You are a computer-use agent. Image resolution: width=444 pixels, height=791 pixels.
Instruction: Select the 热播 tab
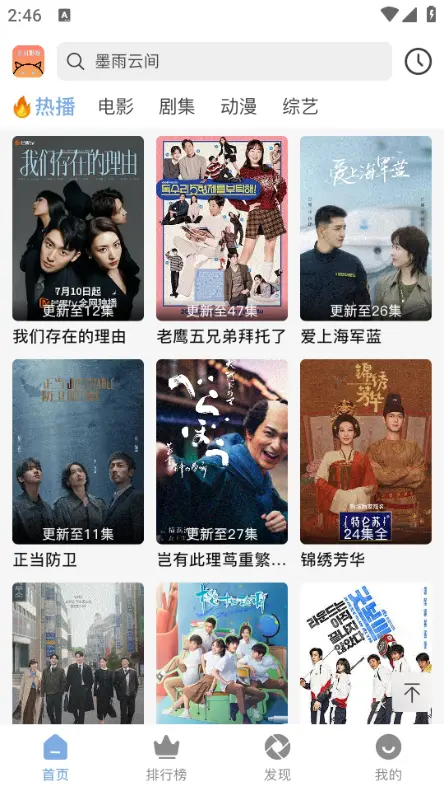pos(44,106)
